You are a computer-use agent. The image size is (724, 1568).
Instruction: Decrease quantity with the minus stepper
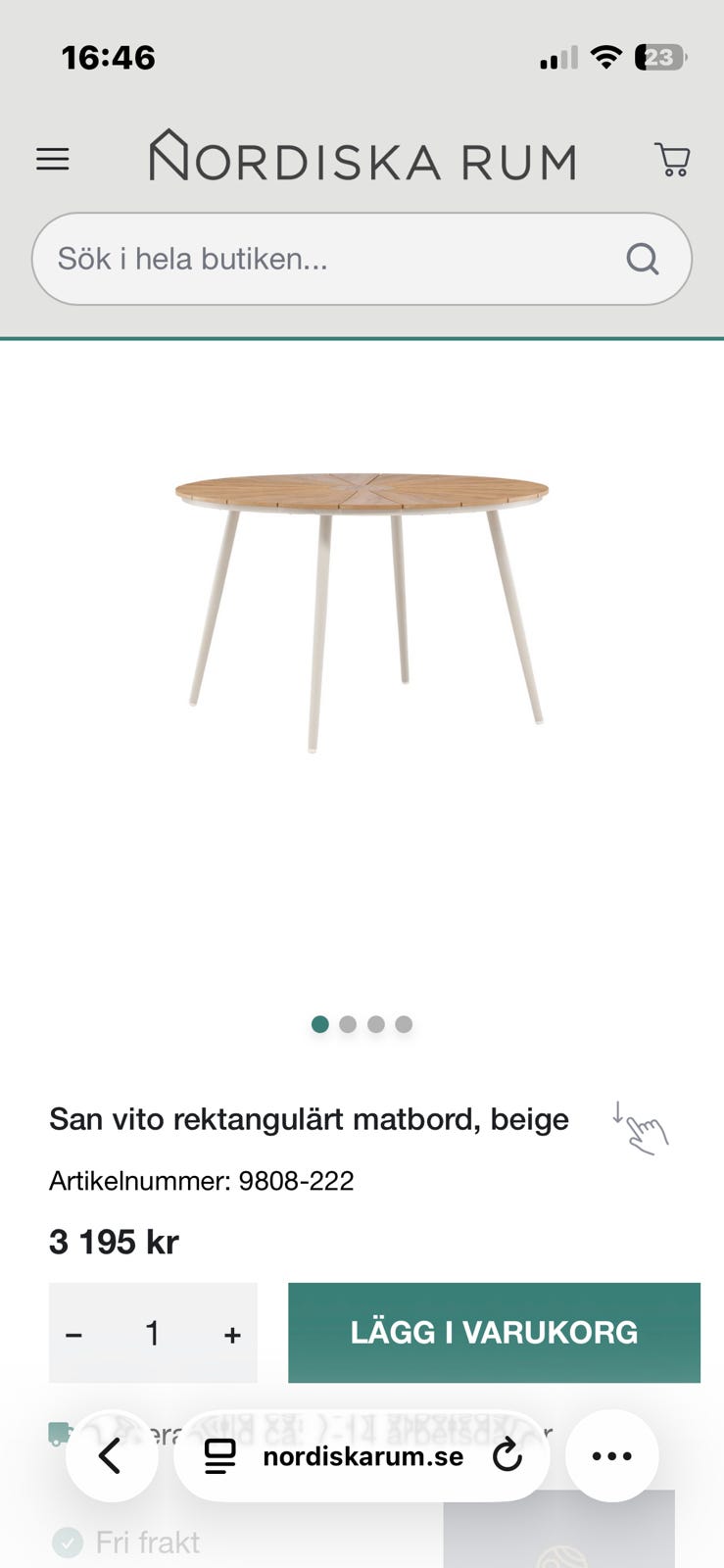pos(73,1333)
